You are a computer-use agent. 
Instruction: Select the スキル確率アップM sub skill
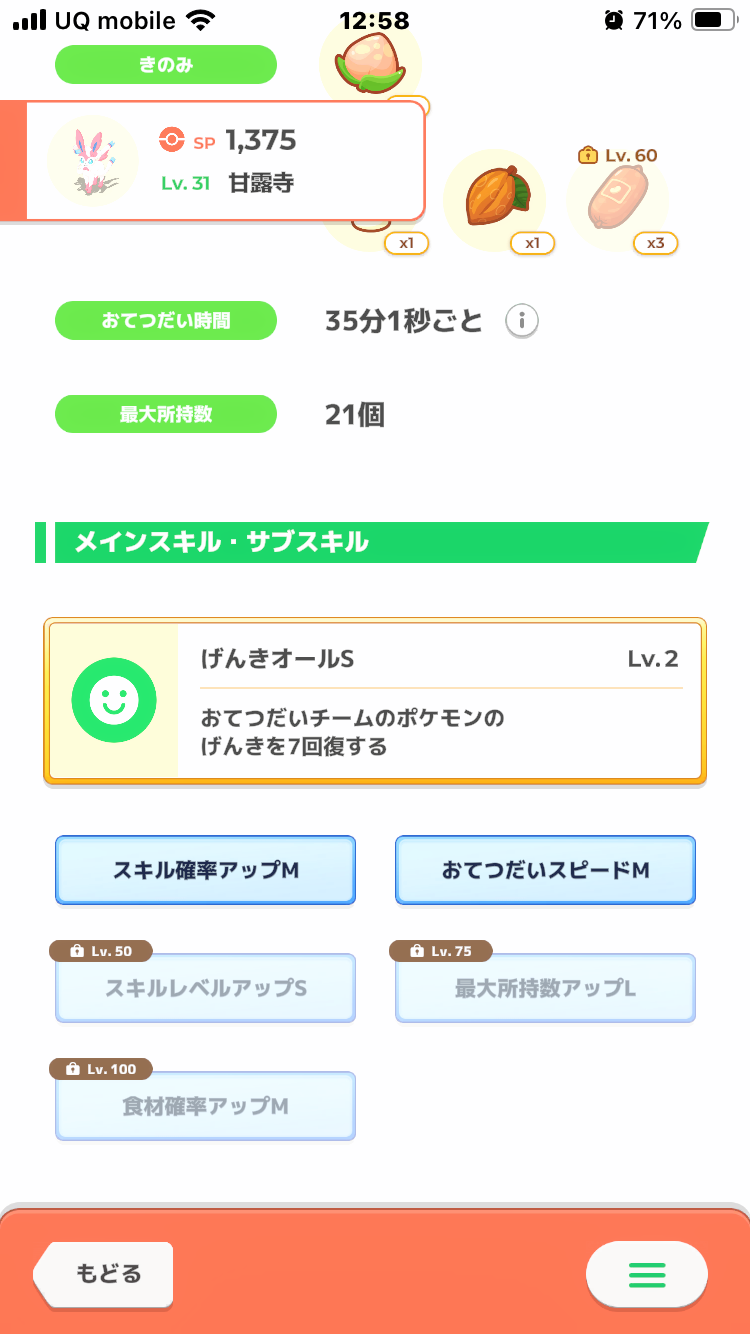205,870
